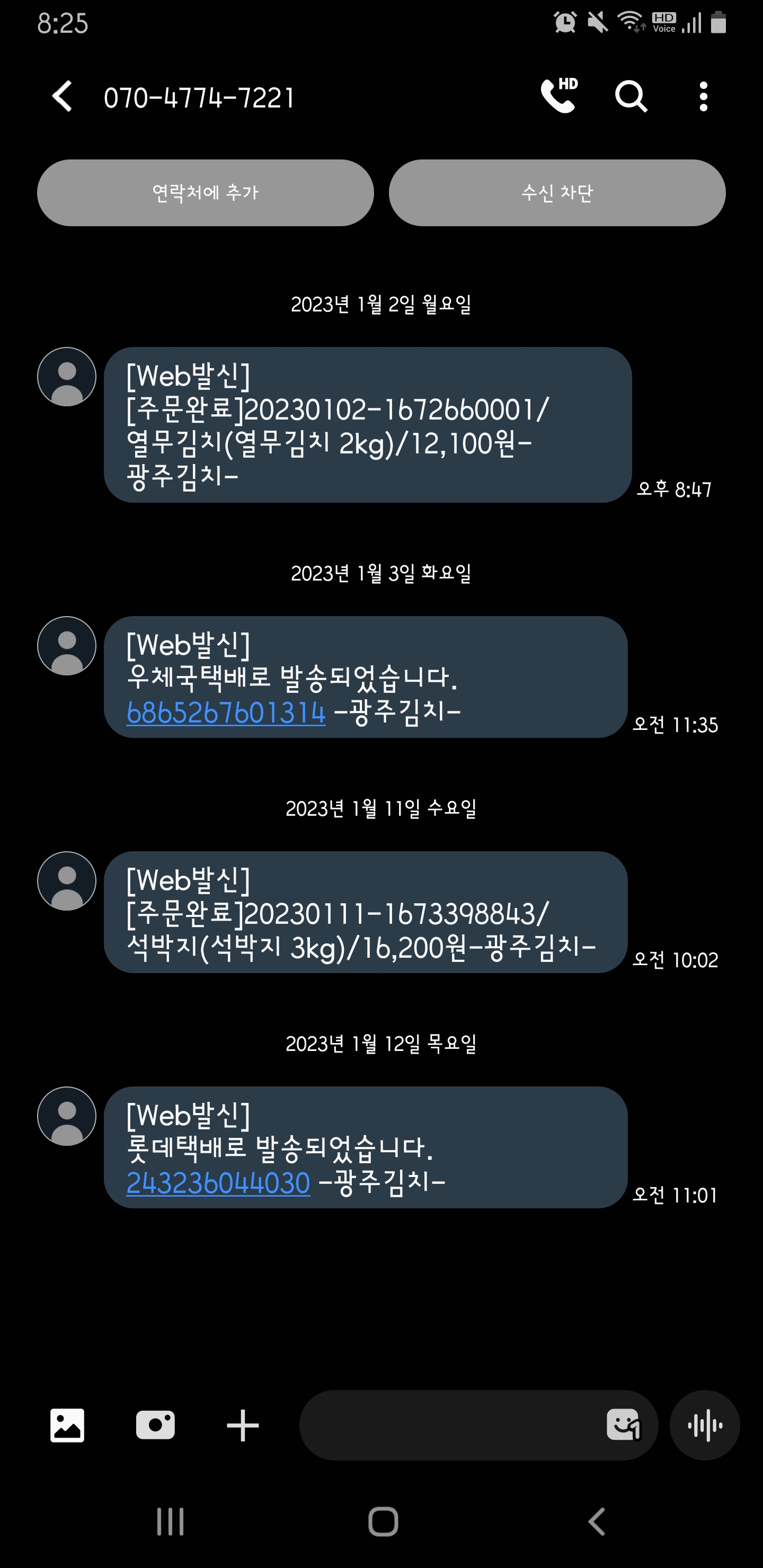Show recent apps

coord(170,1521)
